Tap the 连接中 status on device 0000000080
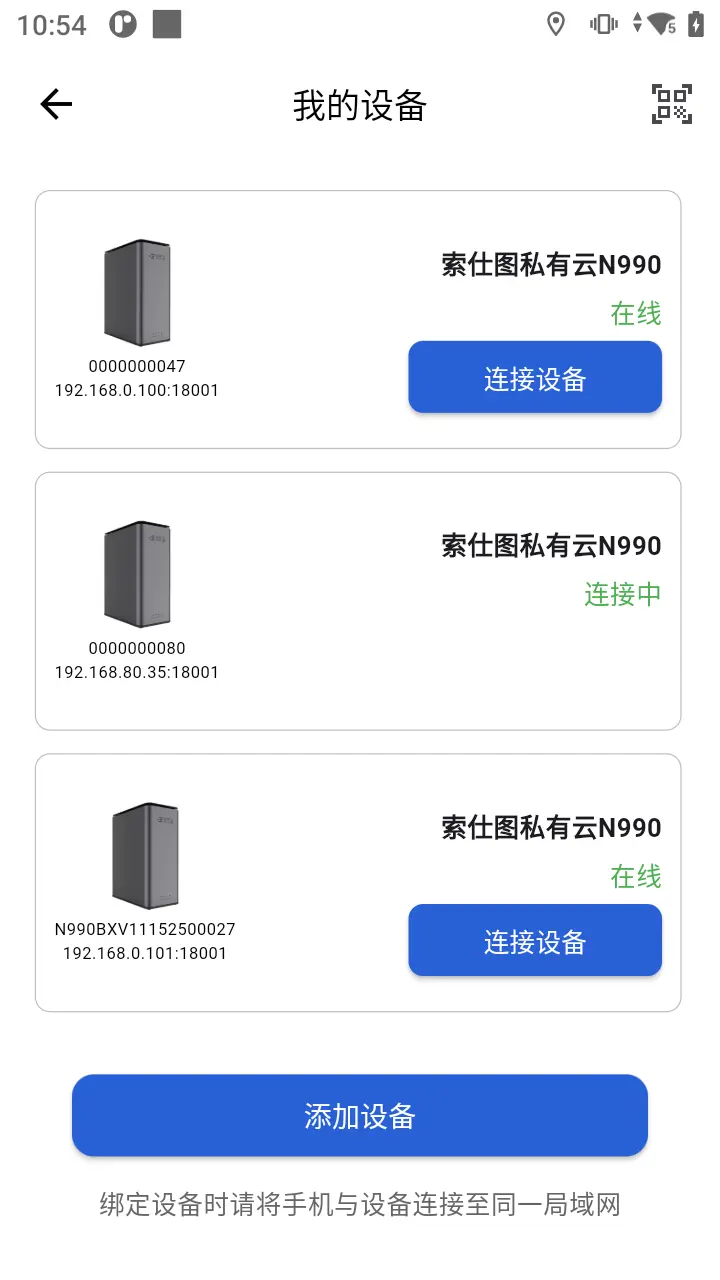The height and width of the screenshot is (1280, 720). (622, 595)
